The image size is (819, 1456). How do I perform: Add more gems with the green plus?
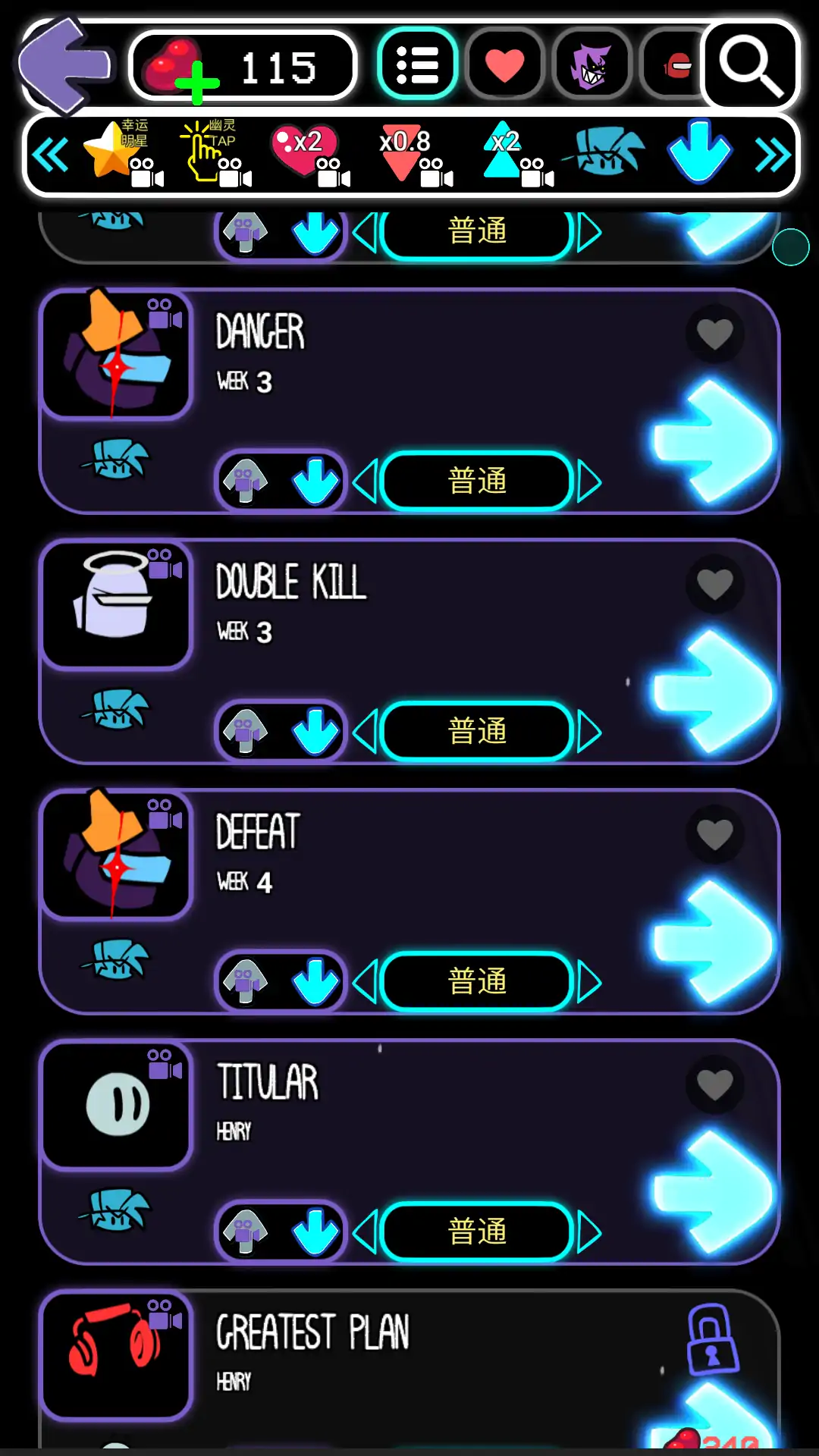(196, 82)
